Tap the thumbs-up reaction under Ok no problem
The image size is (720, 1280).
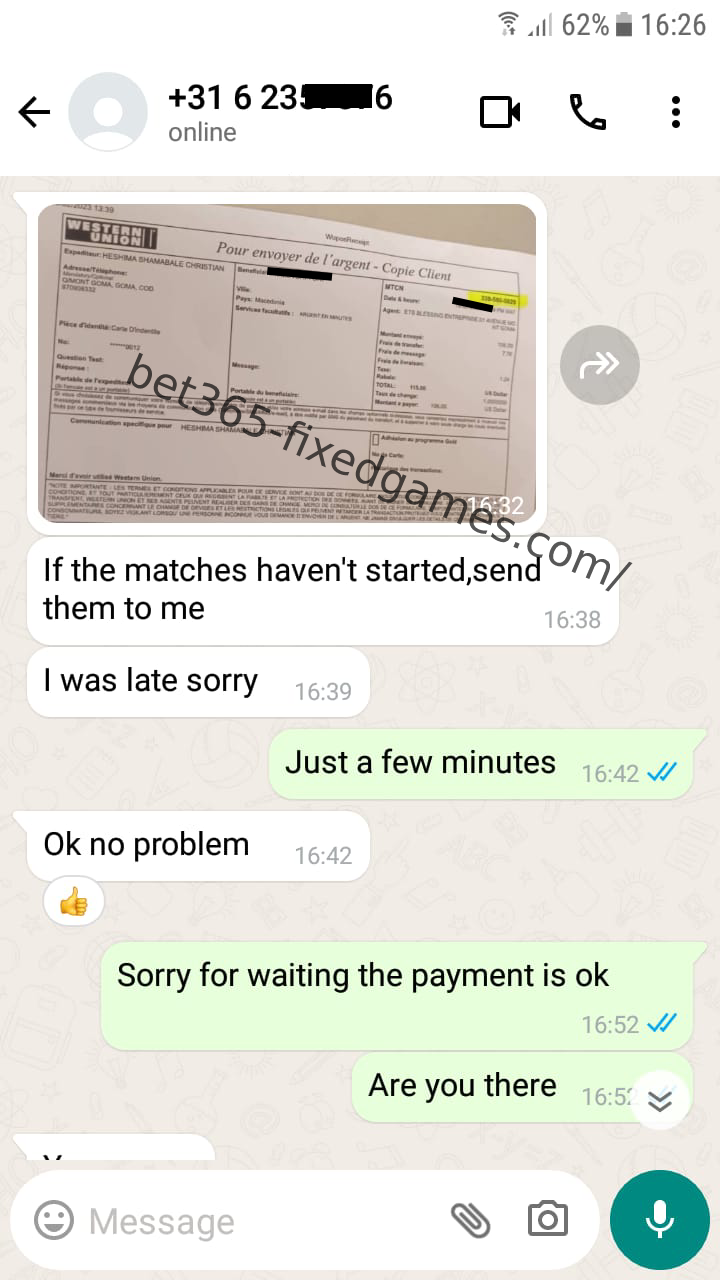74,903
